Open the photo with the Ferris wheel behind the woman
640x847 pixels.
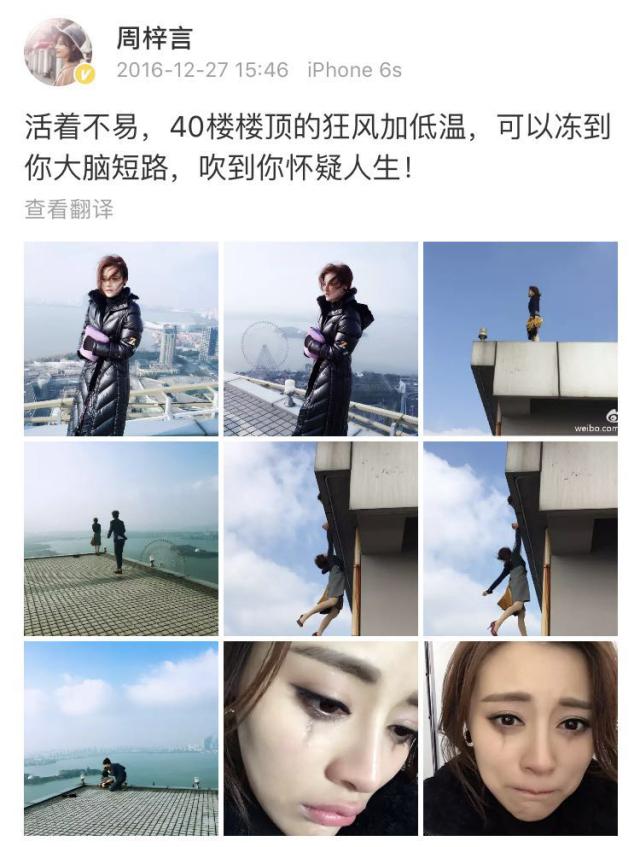pos(320,338)
